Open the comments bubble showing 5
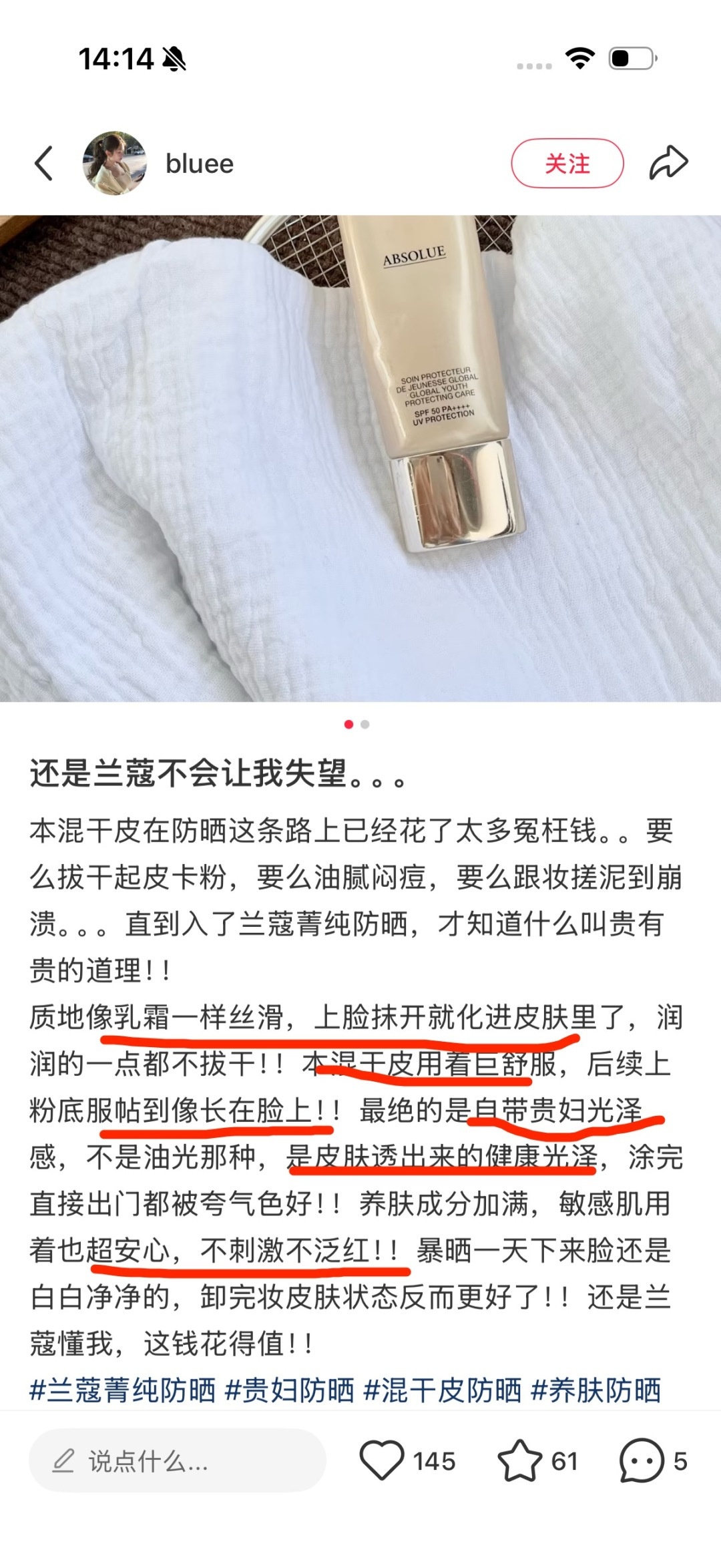This screenshot has width=721, height=1568. click(642, 1461)
